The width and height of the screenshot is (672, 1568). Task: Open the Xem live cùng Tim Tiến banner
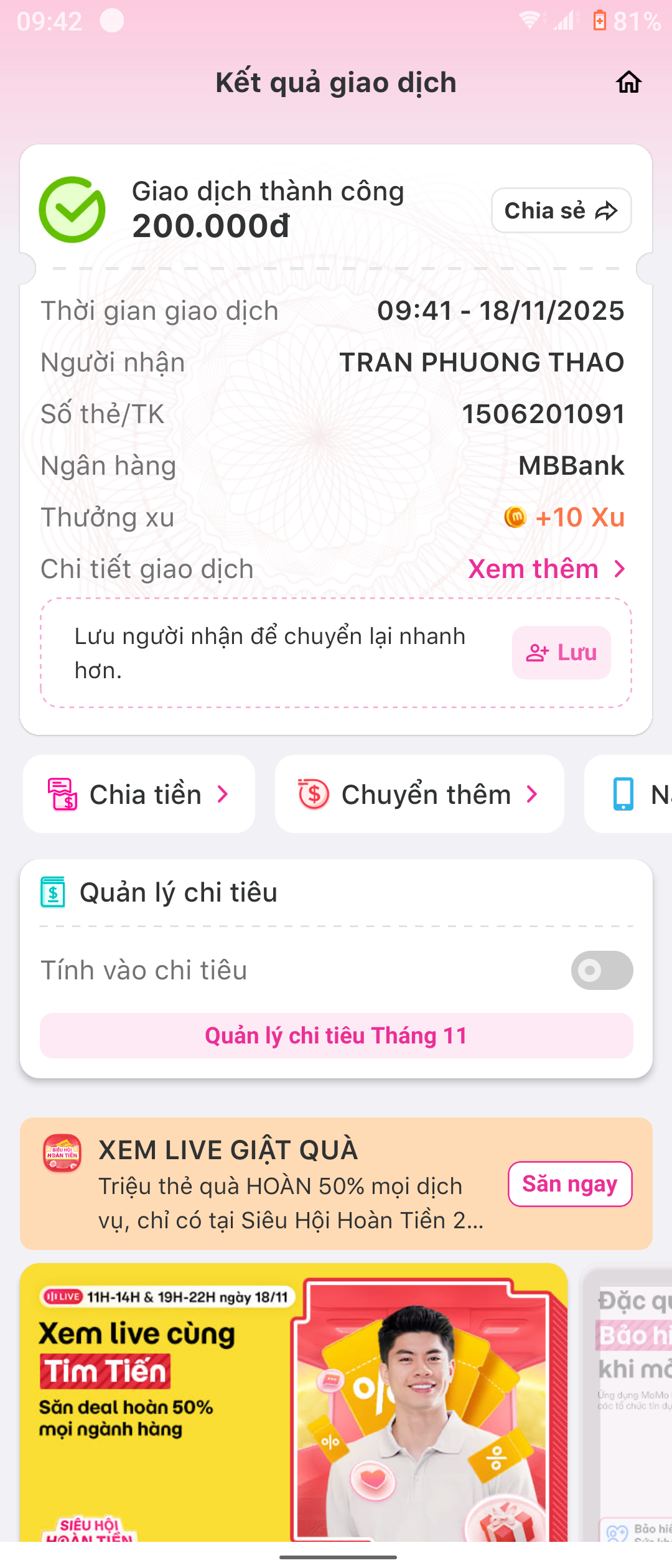[292, 1400]
